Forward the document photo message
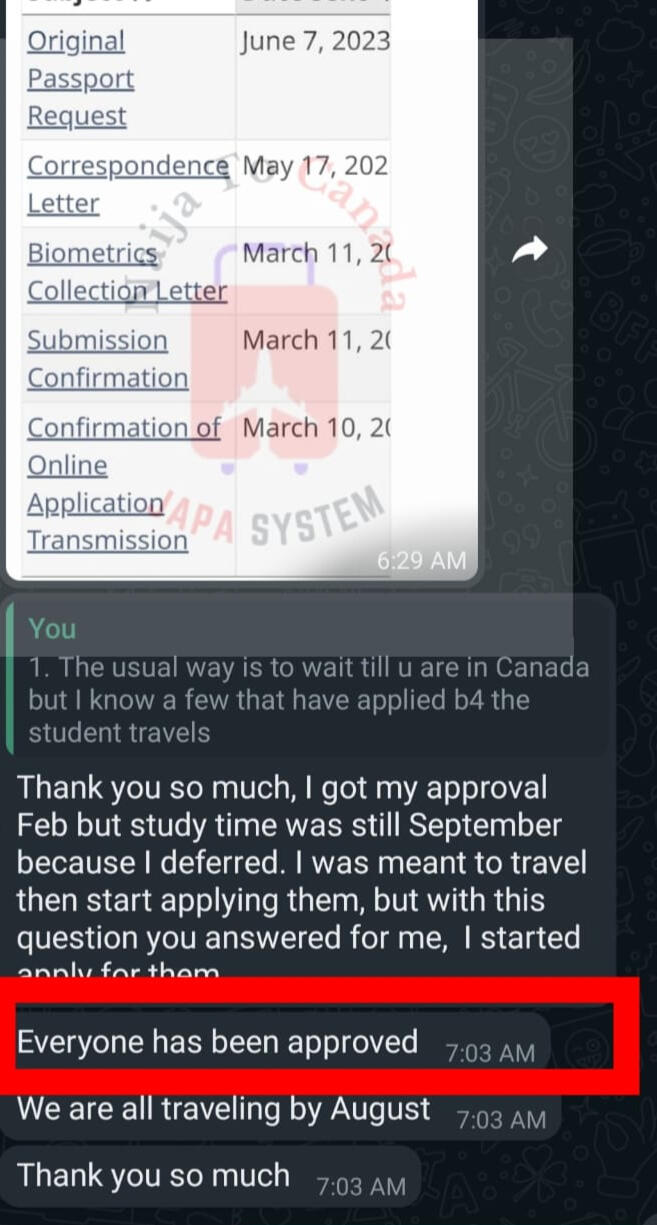Screen dimensions: 657x1225 click(x=530, y=251)
